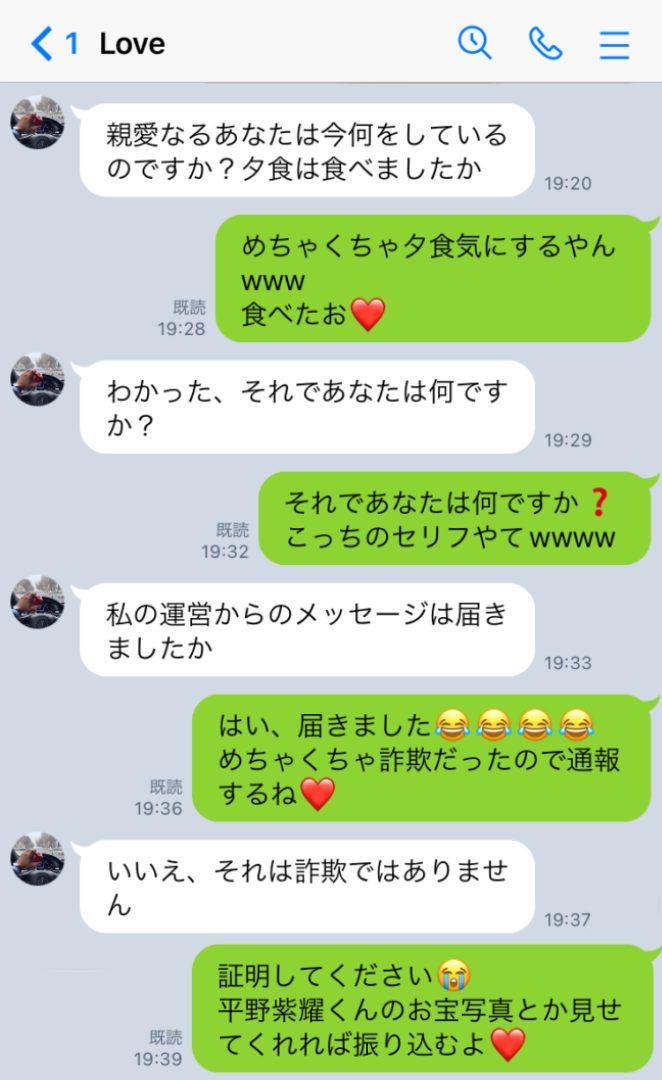Open the chat search icon
The image size is (662, 1080).
tap(473, 43)
